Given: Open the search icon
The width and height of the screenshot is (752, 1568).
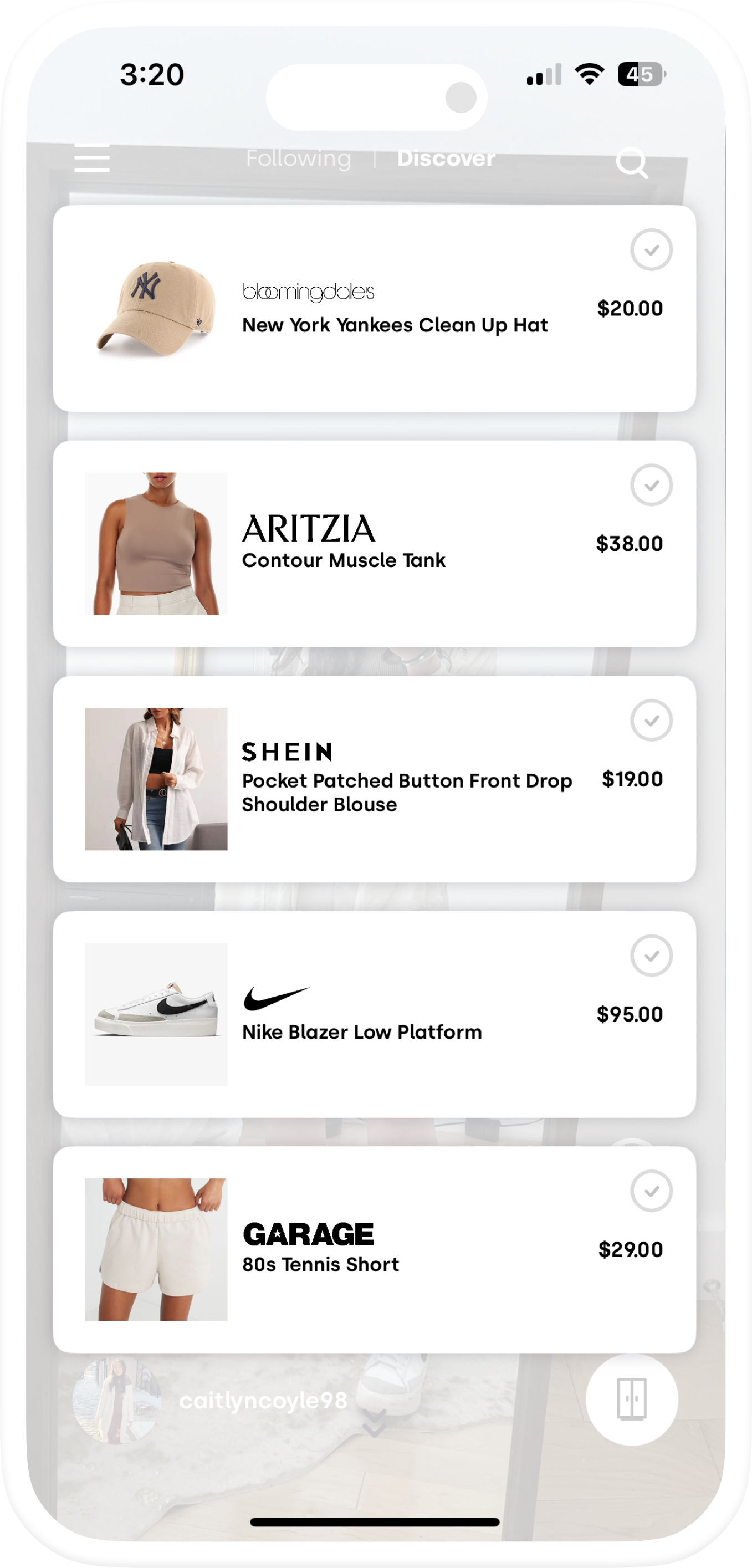Looking at the screenshot, I should coord(632,162).
